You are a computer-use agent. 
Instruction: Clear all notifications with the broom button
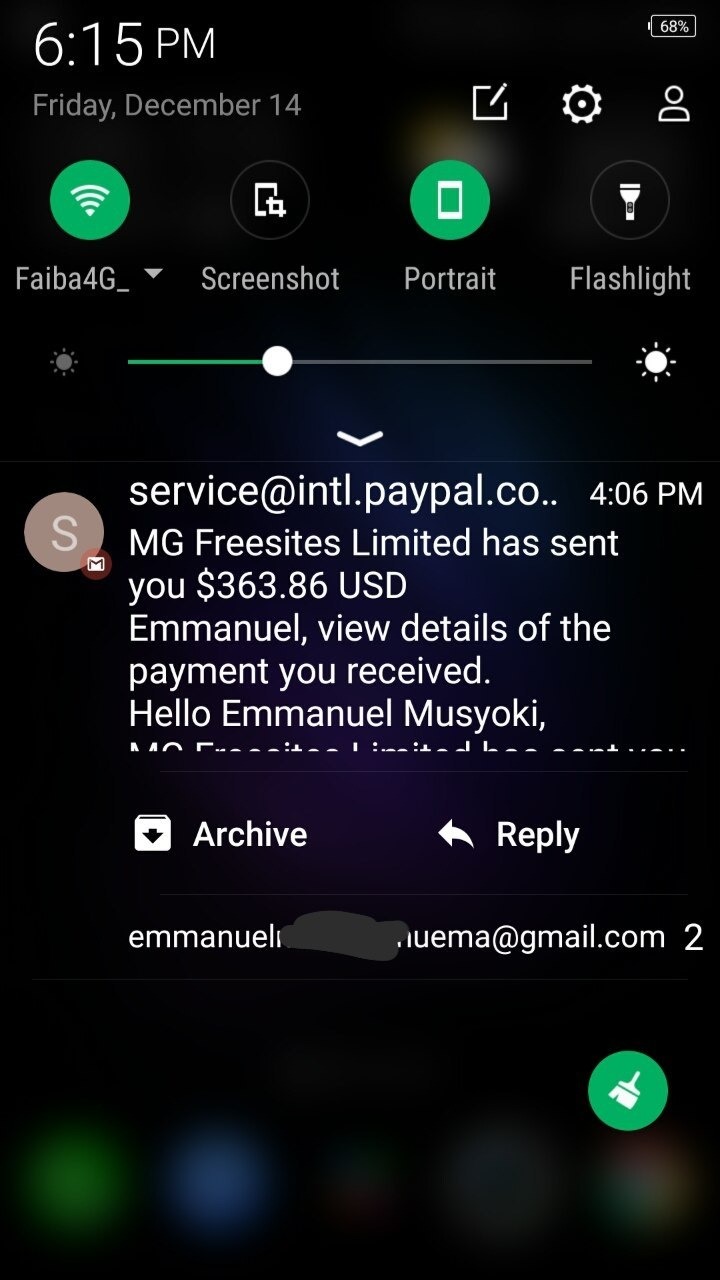[628, 1090]
